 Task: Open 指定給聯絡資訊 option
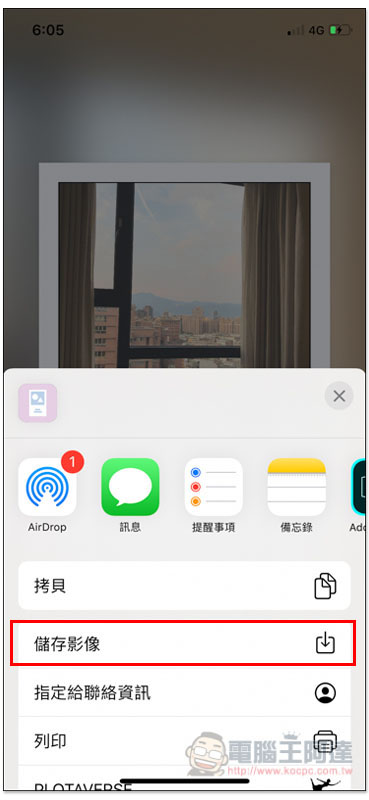pos(184,692)
